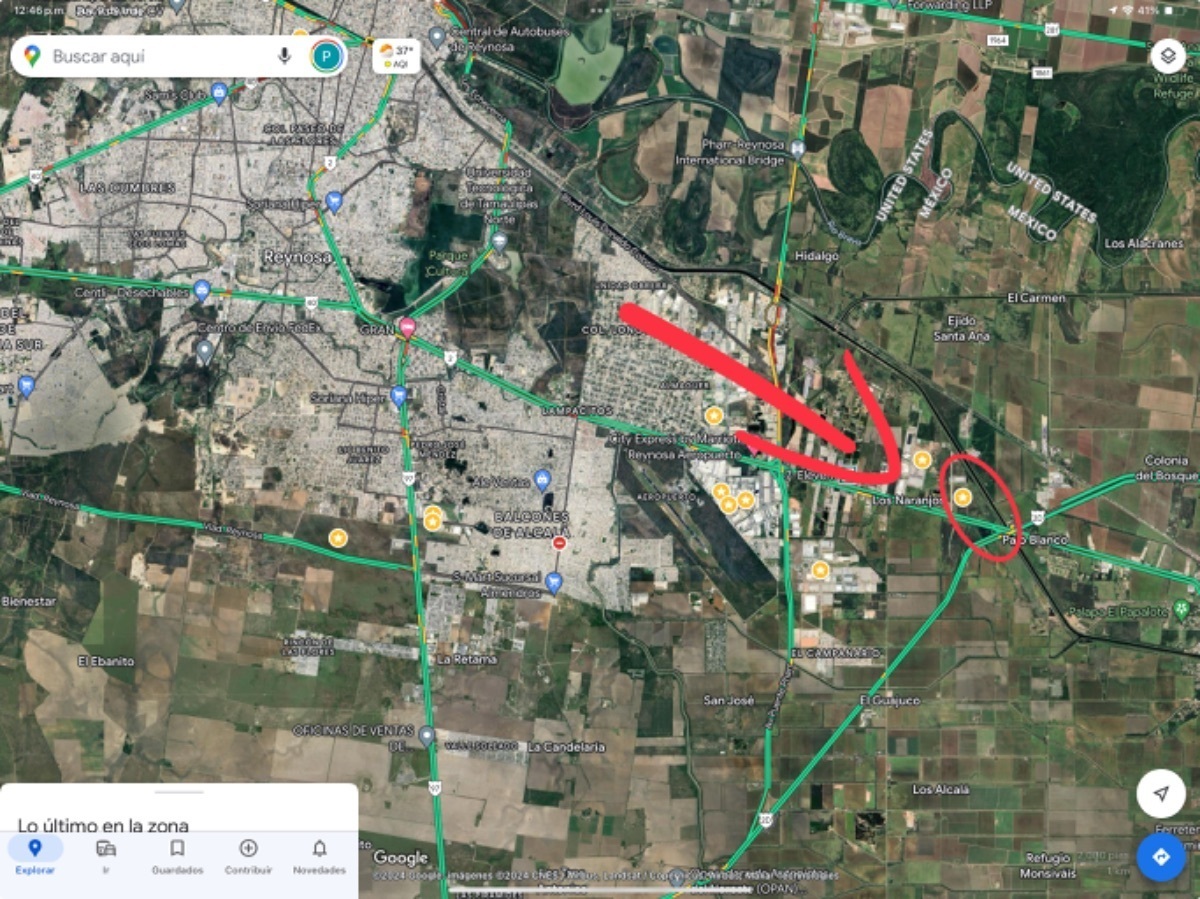The height and width of the screenshot is (899, 1200).
Task: Open the map layers selector
Action: tap(1167, 56)
